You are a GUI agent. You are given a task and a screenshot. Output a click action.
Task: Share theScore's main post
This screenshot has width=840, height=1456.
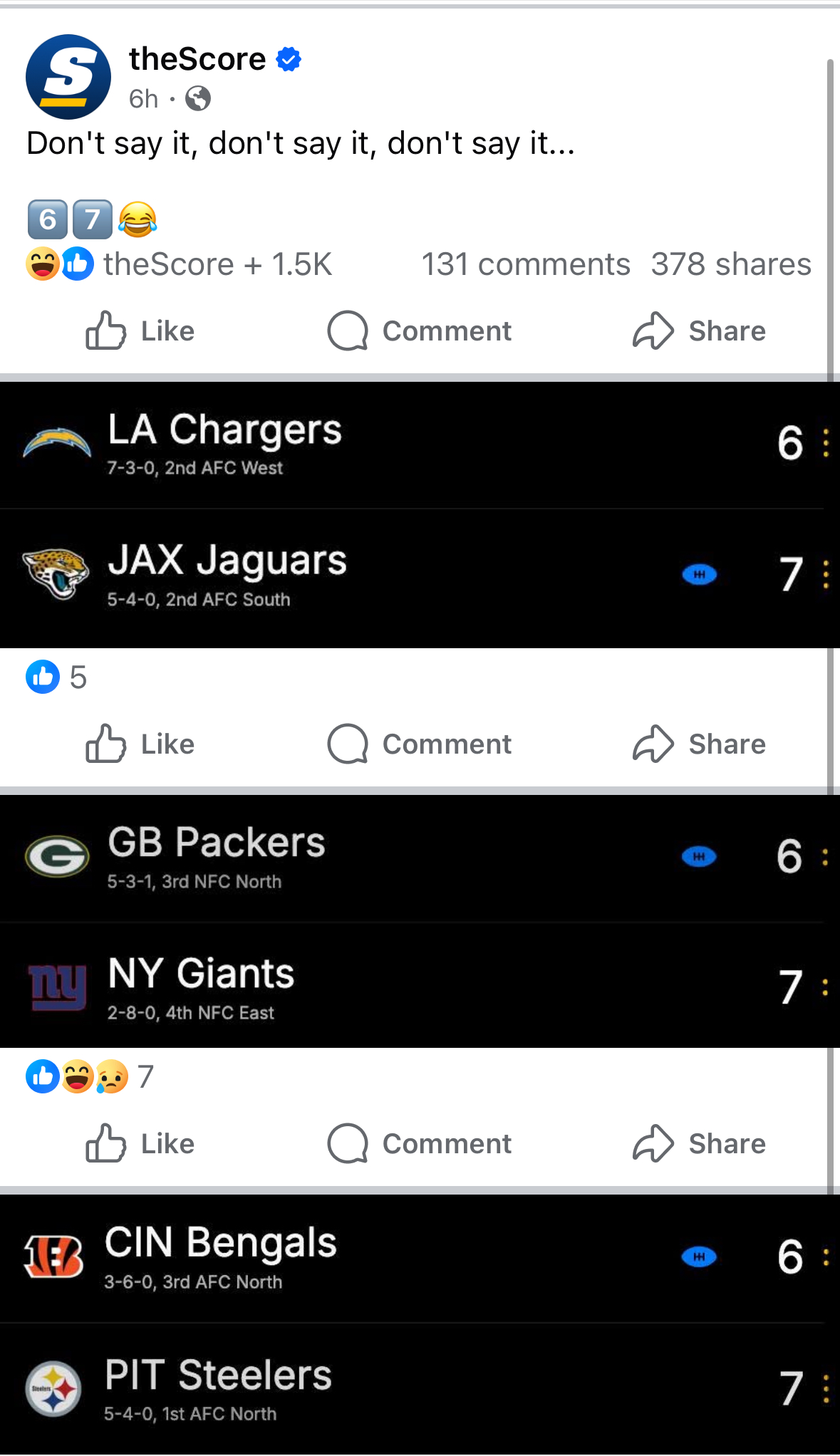699,331
